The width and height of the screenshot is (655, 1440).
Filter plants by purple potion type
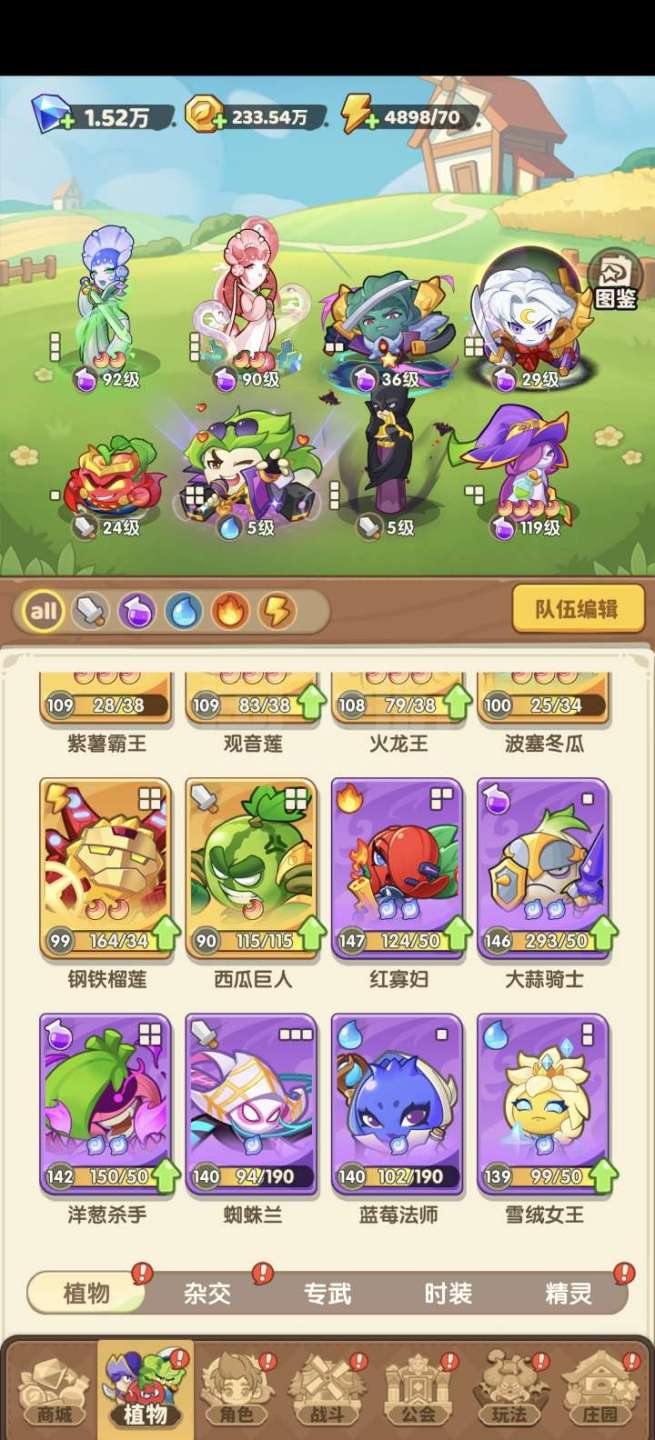(x=137, y=611)
